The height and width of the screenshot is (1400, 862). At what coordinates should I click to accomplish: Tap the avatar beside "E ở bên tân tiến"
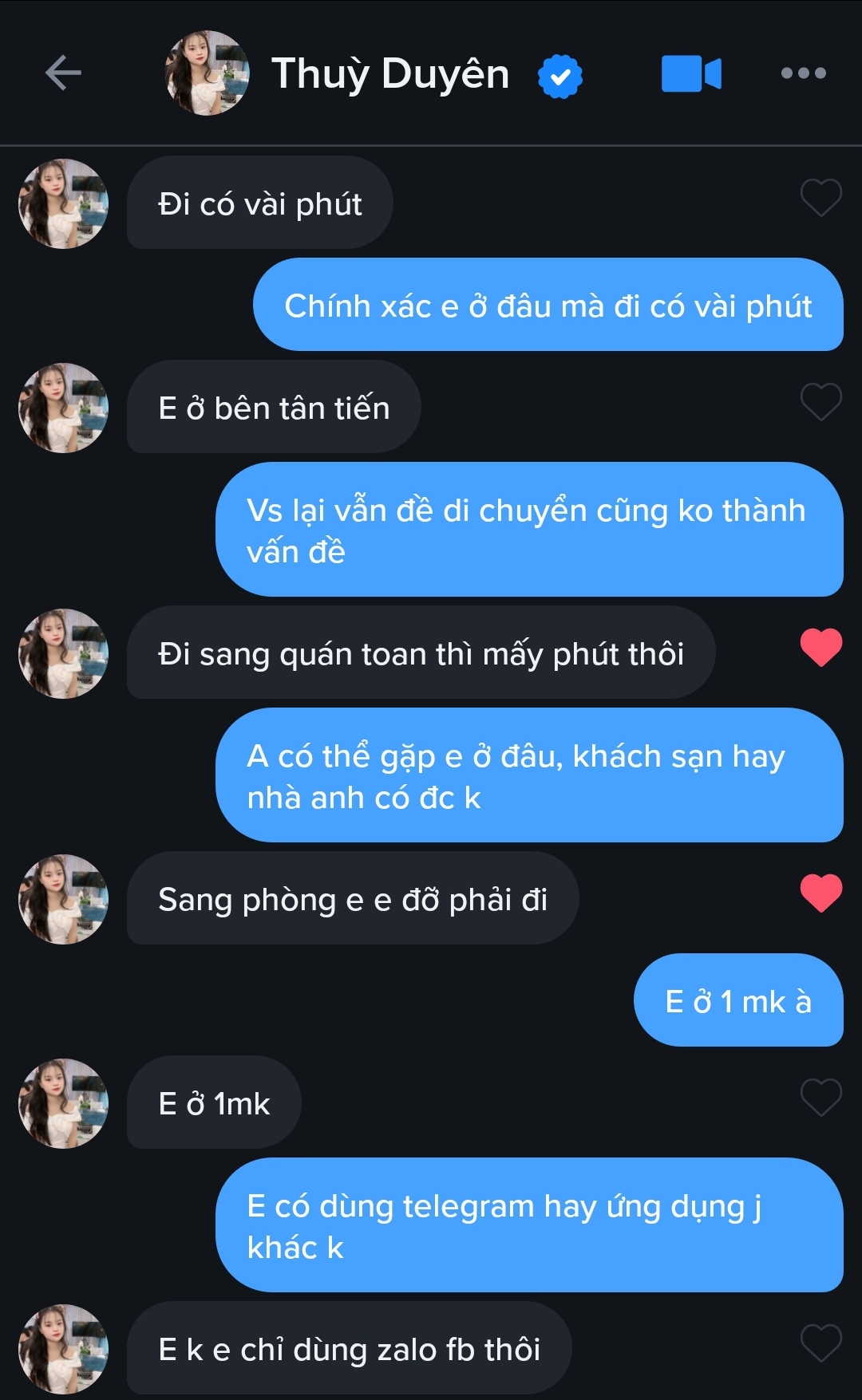tap(63, 408)
